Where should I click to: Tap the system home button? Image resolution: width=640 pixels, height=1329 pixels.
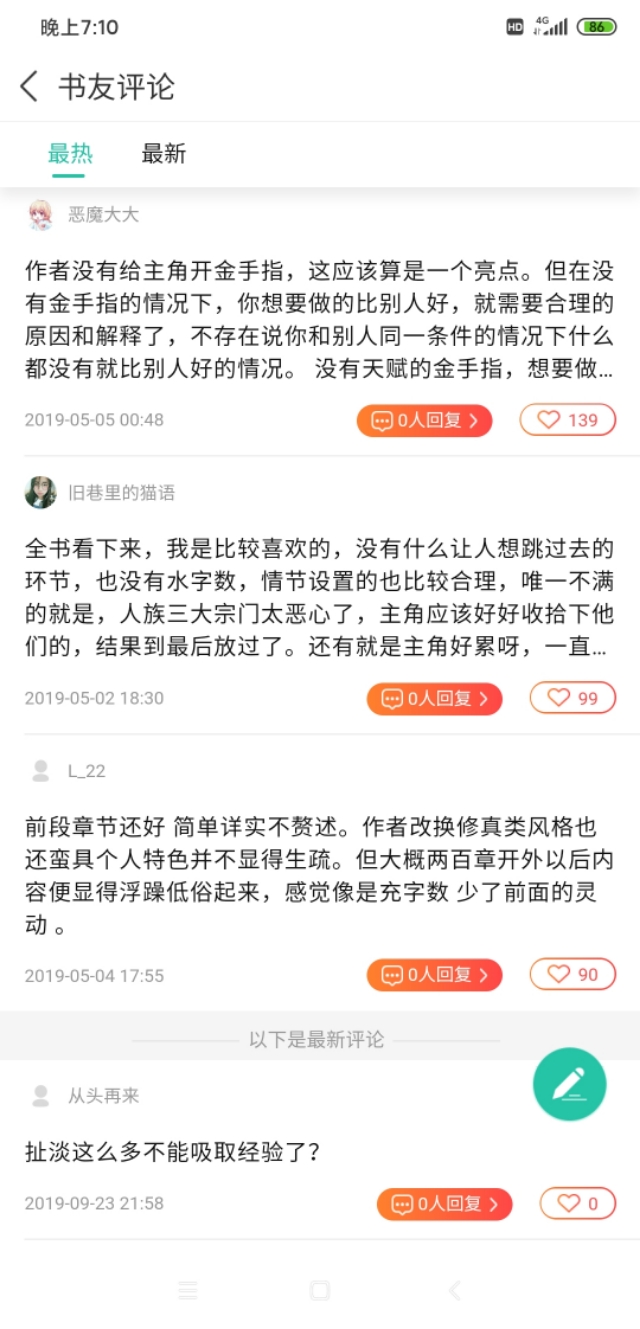(320, 1290)
